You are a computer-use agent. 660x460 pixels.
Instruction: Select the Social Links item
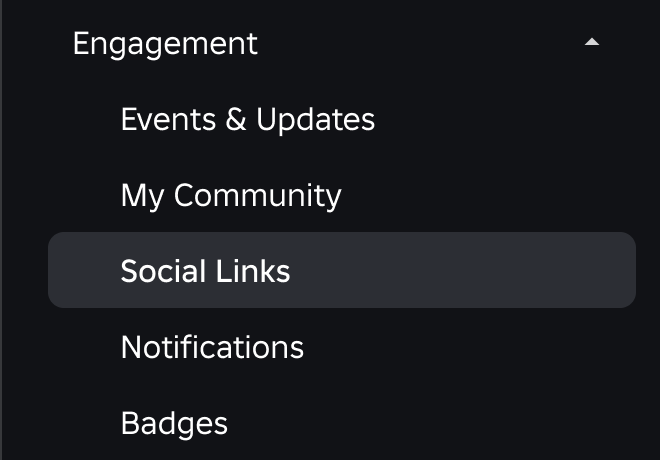[205, 271]
